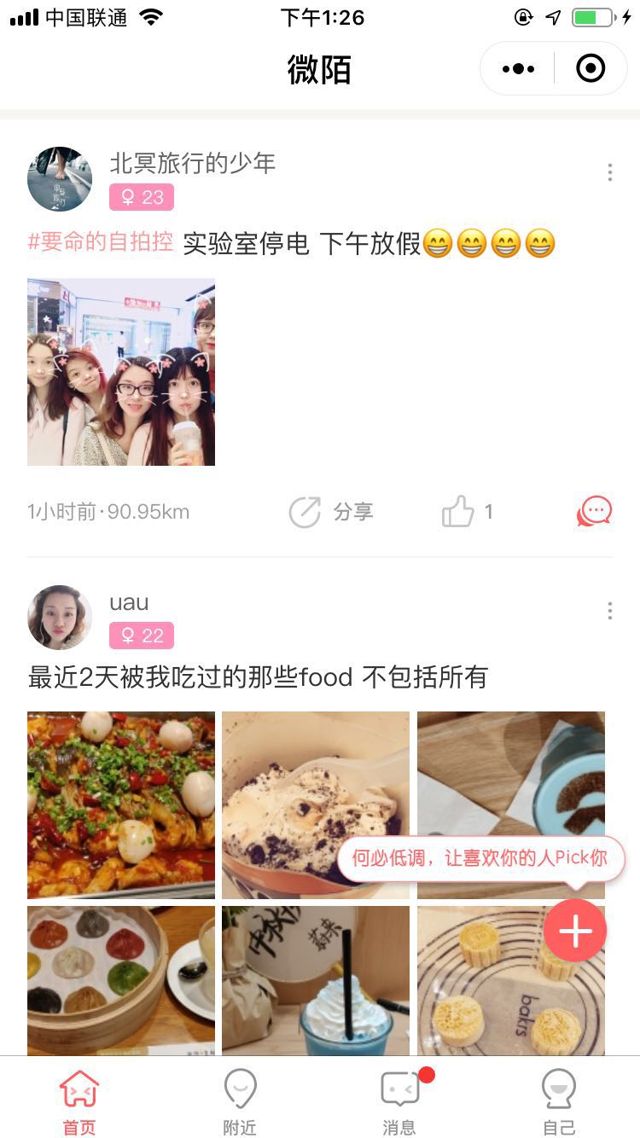Share 北冥旅行的少年's post via 分享

tap(331, 512)
